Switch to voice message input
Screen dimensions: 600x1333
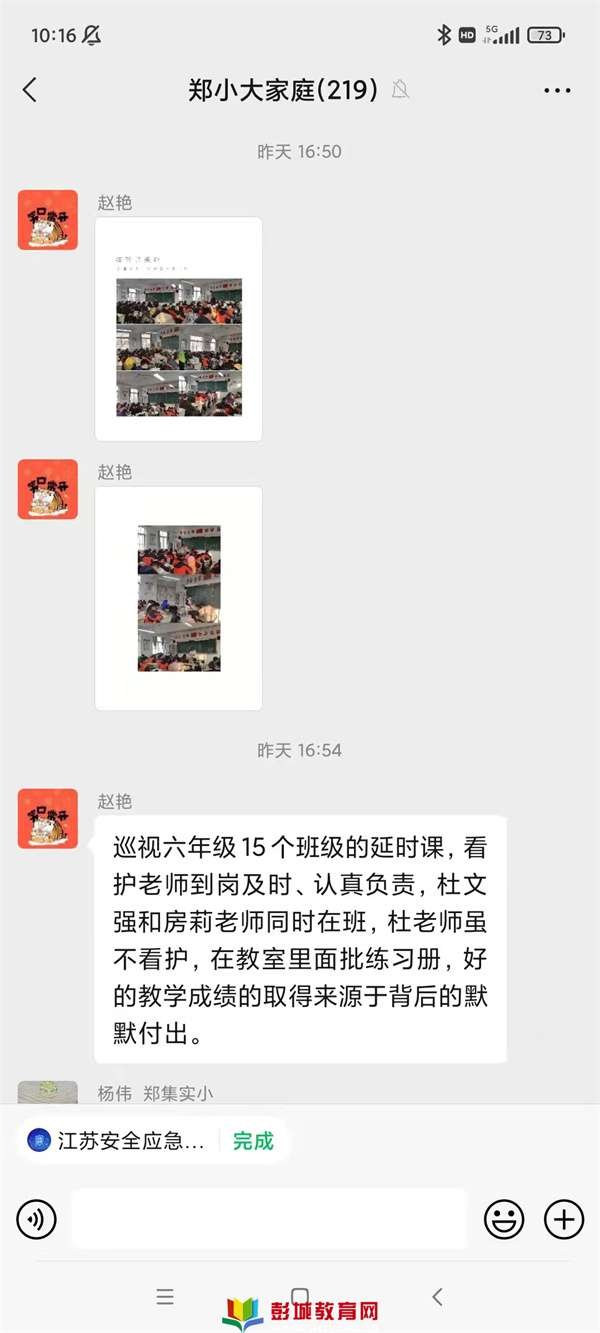point(37,1219)
